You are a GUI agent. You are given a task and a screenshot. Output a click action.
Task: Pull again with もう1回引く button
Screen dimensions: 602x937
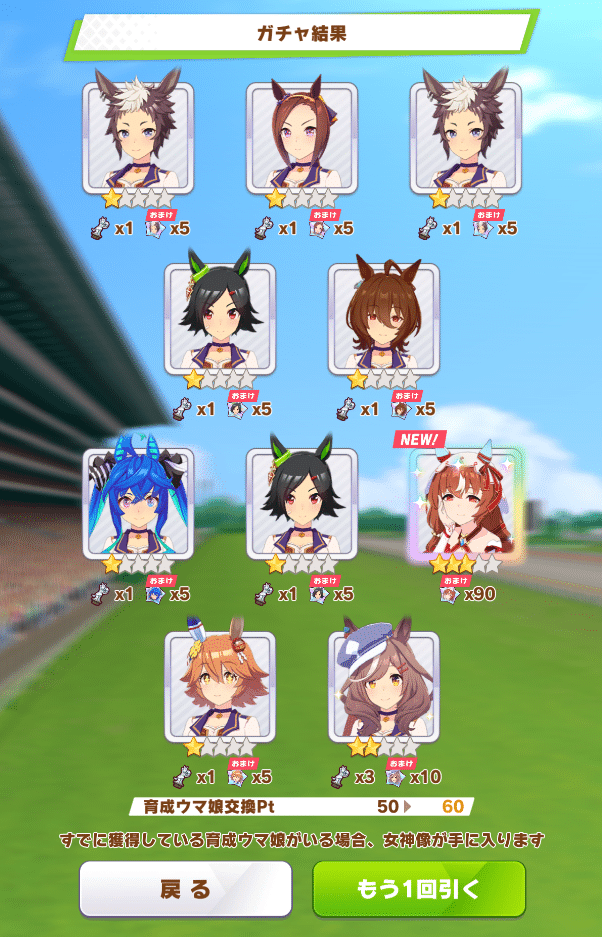419,889
